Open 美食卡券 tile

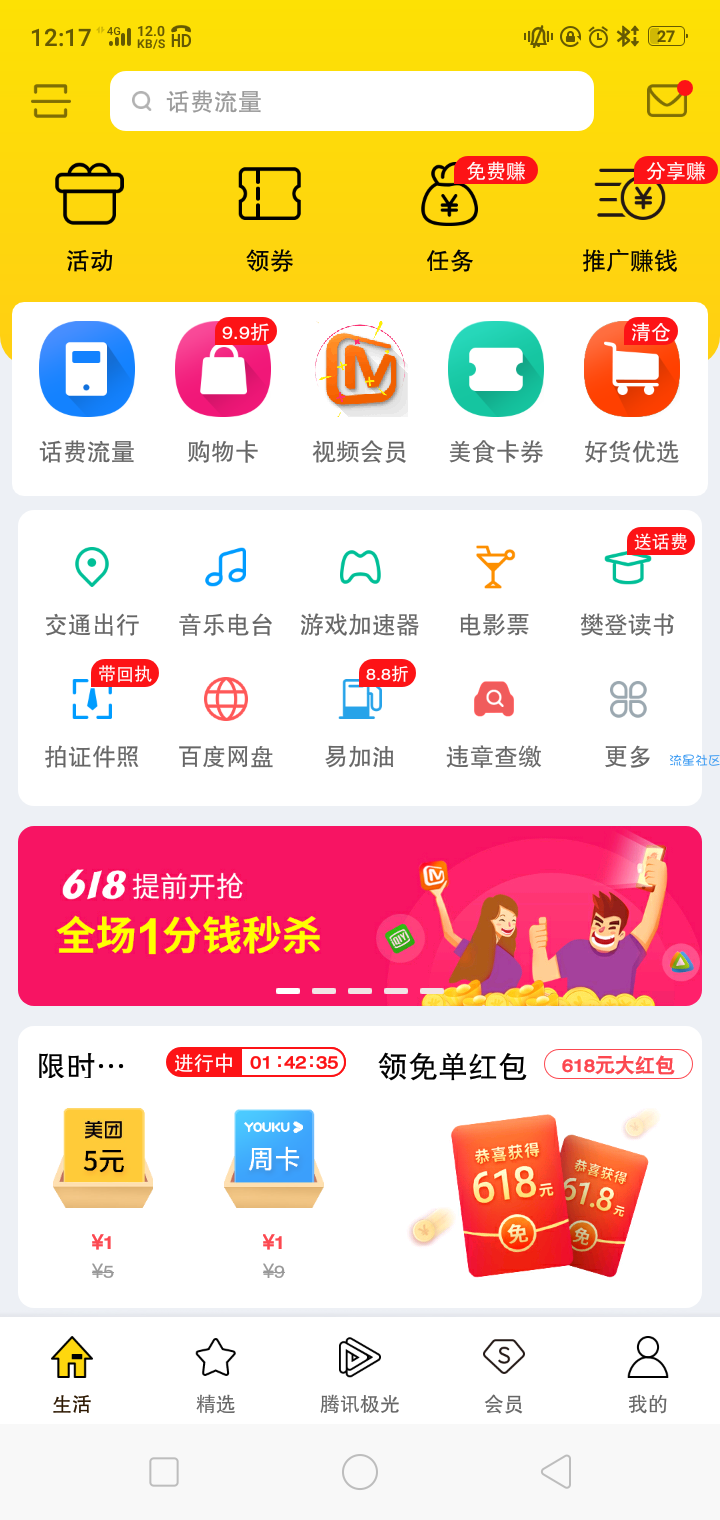click(496, 392)
